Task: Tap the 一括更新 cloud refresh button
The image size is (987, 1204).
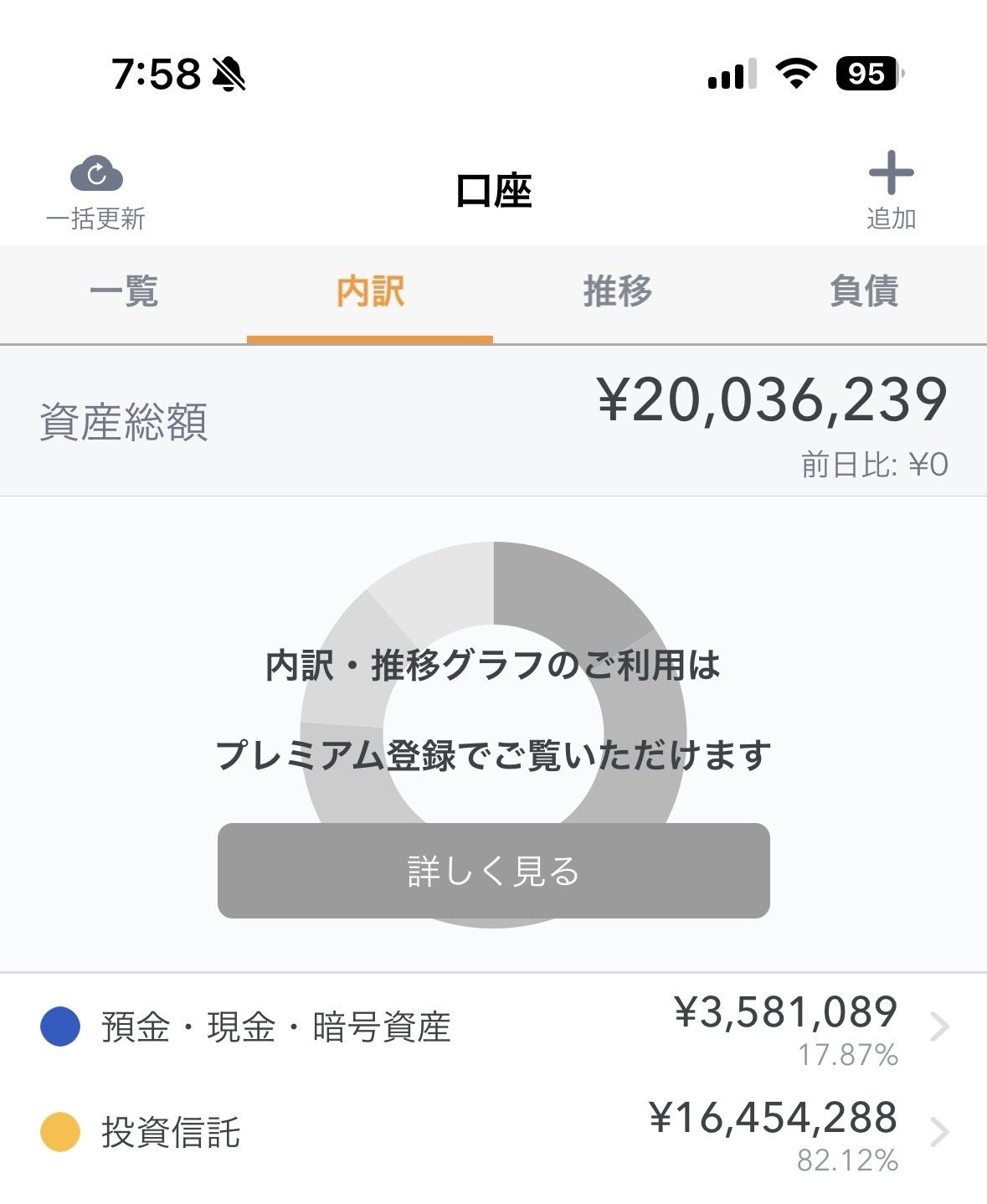Action: pos(96,191)
